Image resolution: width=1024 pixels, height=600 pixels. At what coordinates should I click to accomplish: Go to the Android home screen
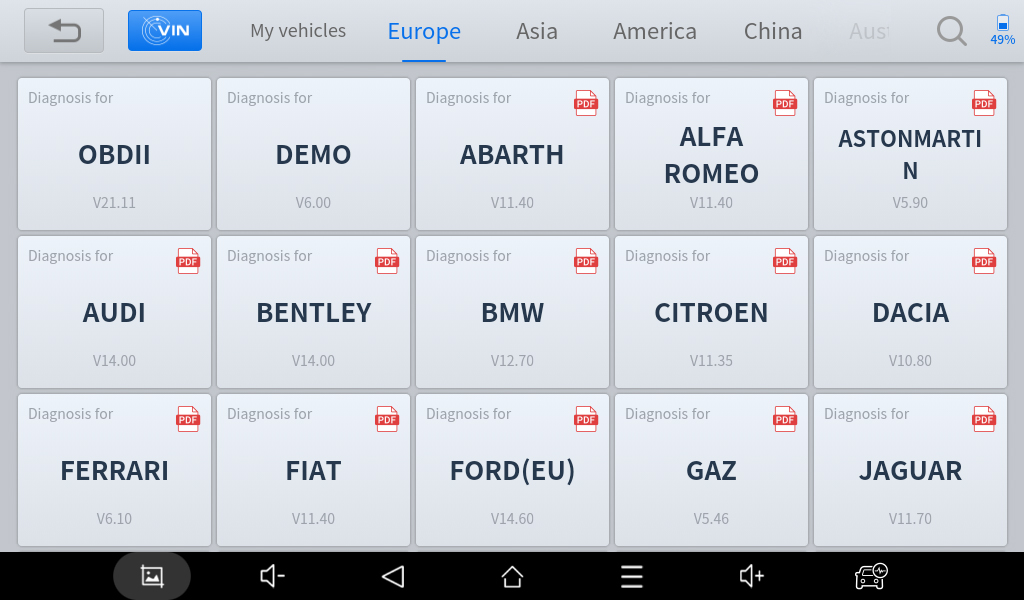point(512,576)
